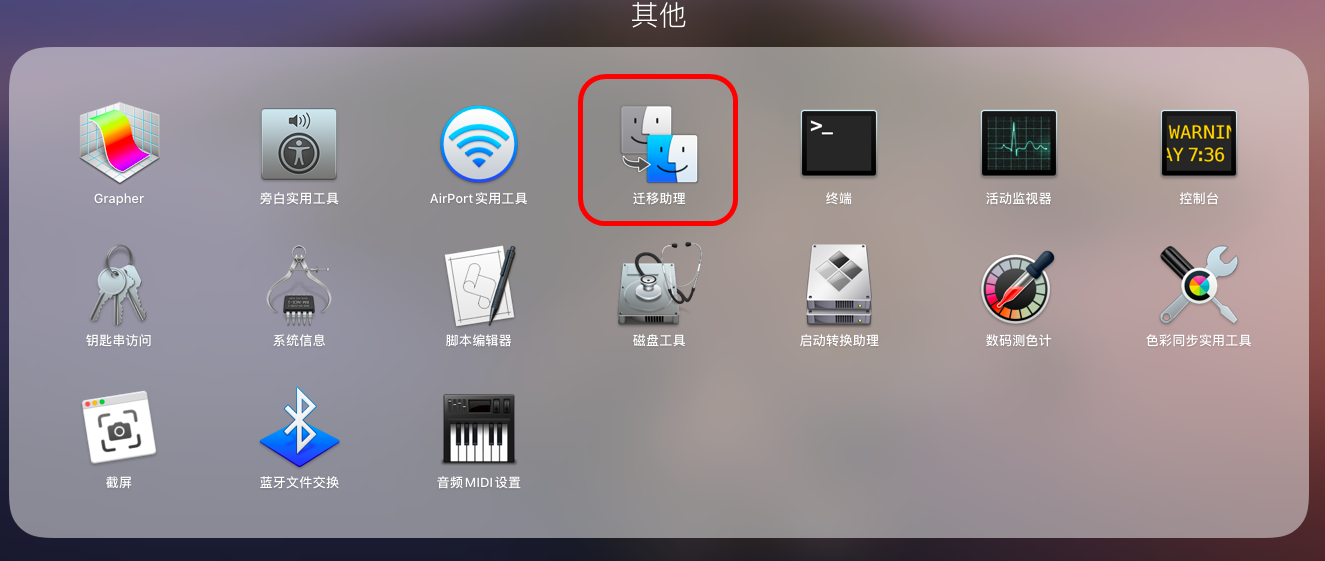Open AirPort实用工具
1325x561 pixels.
pyautogui.click(x=479, y=143)
